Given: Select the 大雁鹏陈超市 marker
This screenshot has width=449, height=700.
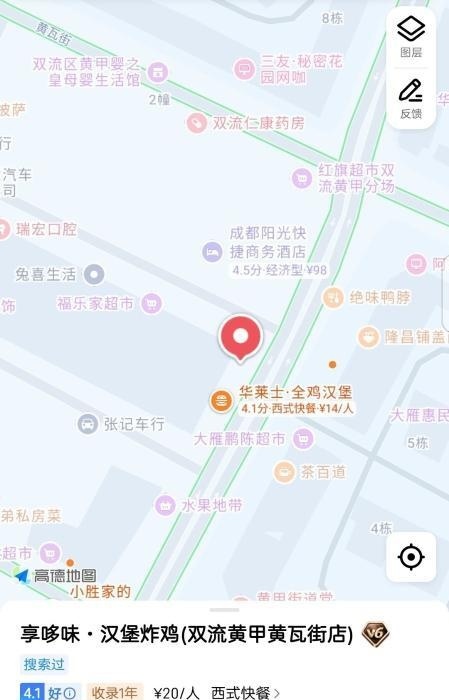Looking at the screenshot, I should tap(303, 439).
